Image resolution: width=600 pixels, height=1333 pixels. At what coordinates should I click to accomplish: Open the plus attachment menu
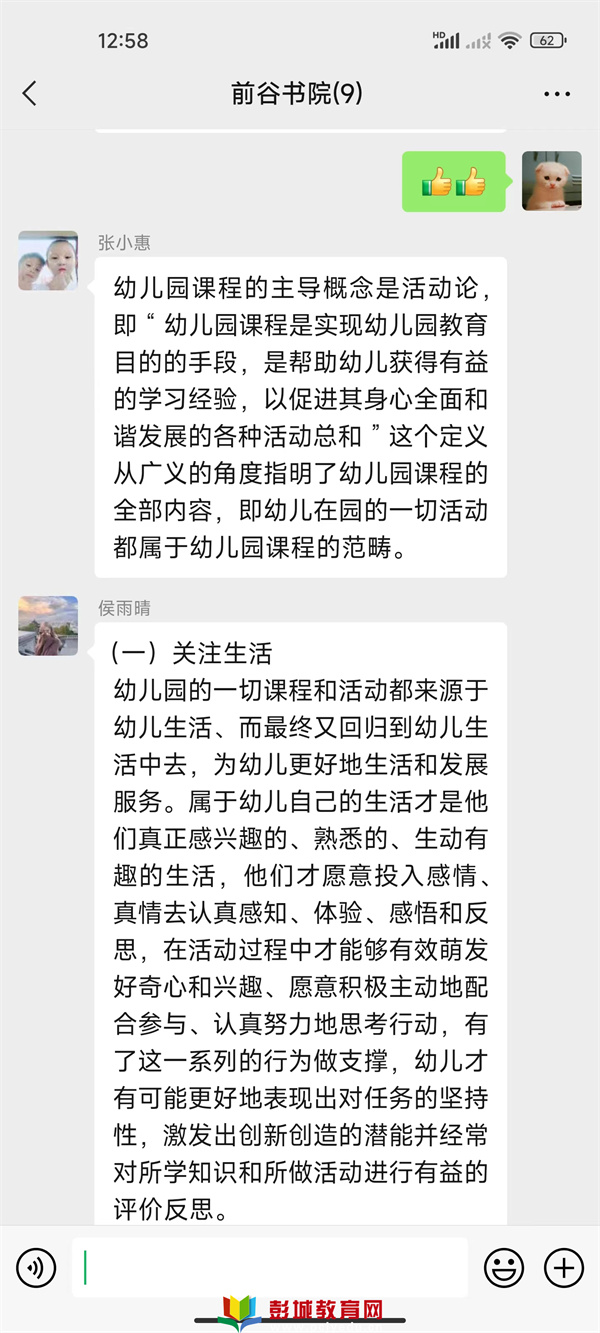point(563,1268)
